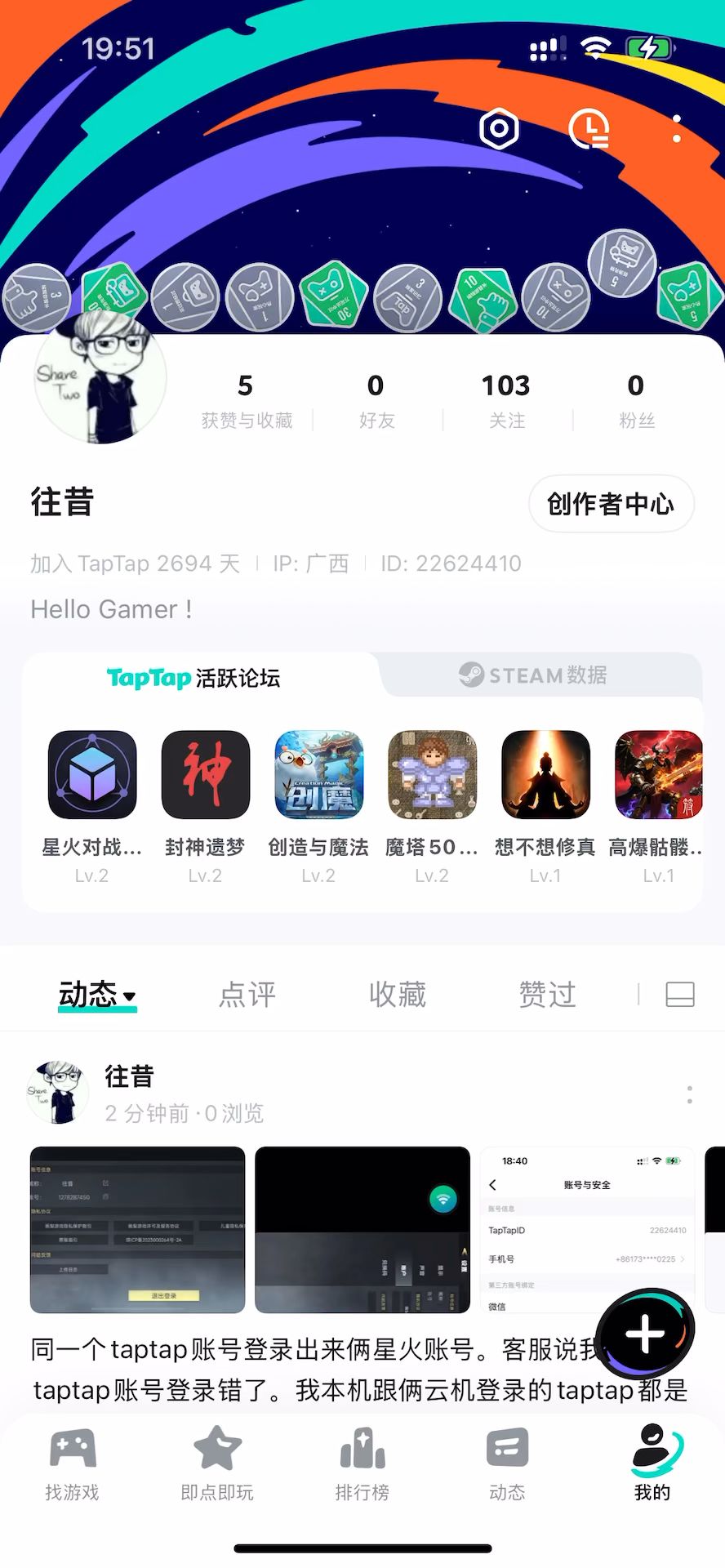Screen dimensions: 725x1568
Task: Open the 想不想修真 forum
Action: [545, 806]
